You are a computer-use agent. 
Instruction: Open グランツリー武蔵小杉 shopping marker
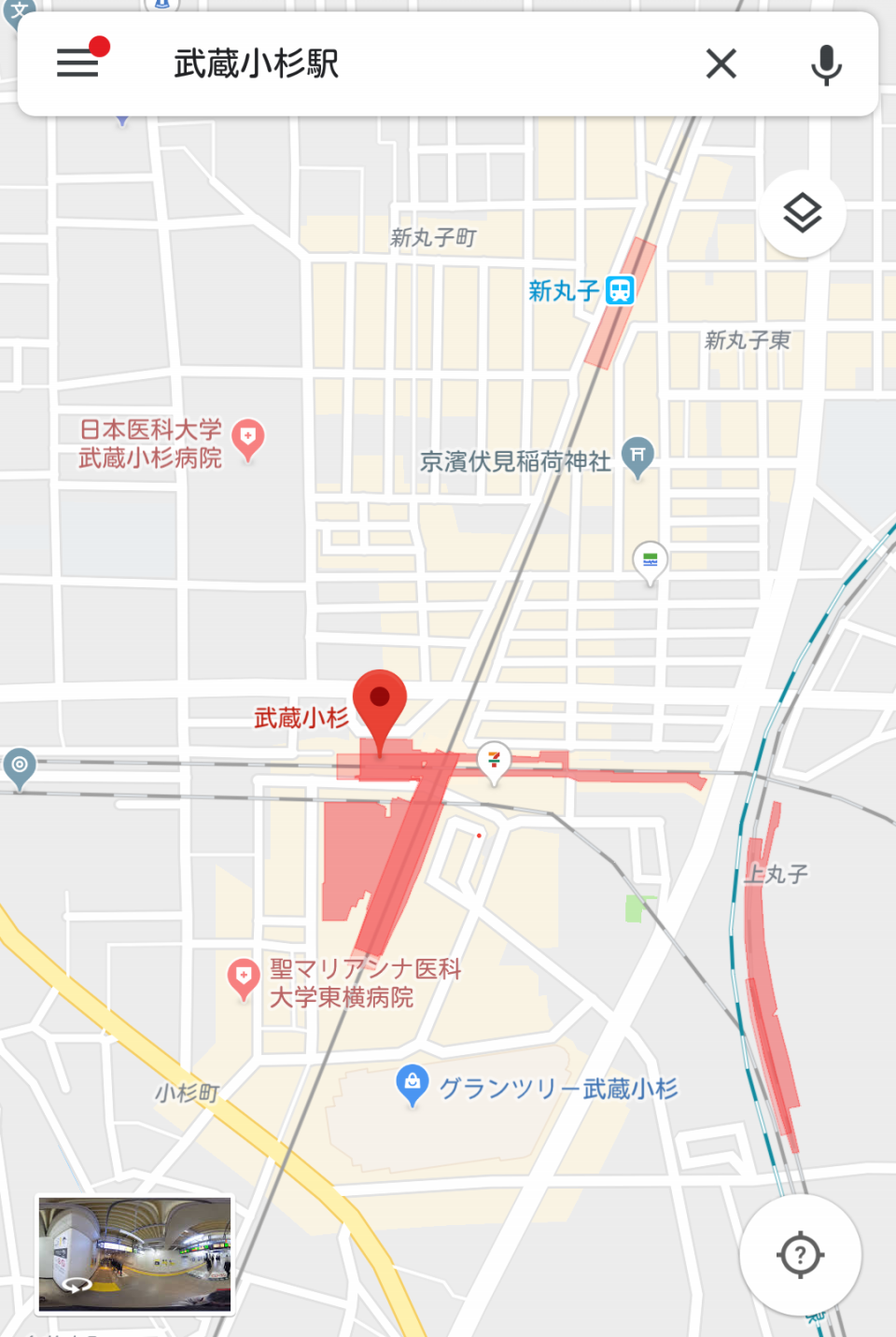click(412, 1083)
